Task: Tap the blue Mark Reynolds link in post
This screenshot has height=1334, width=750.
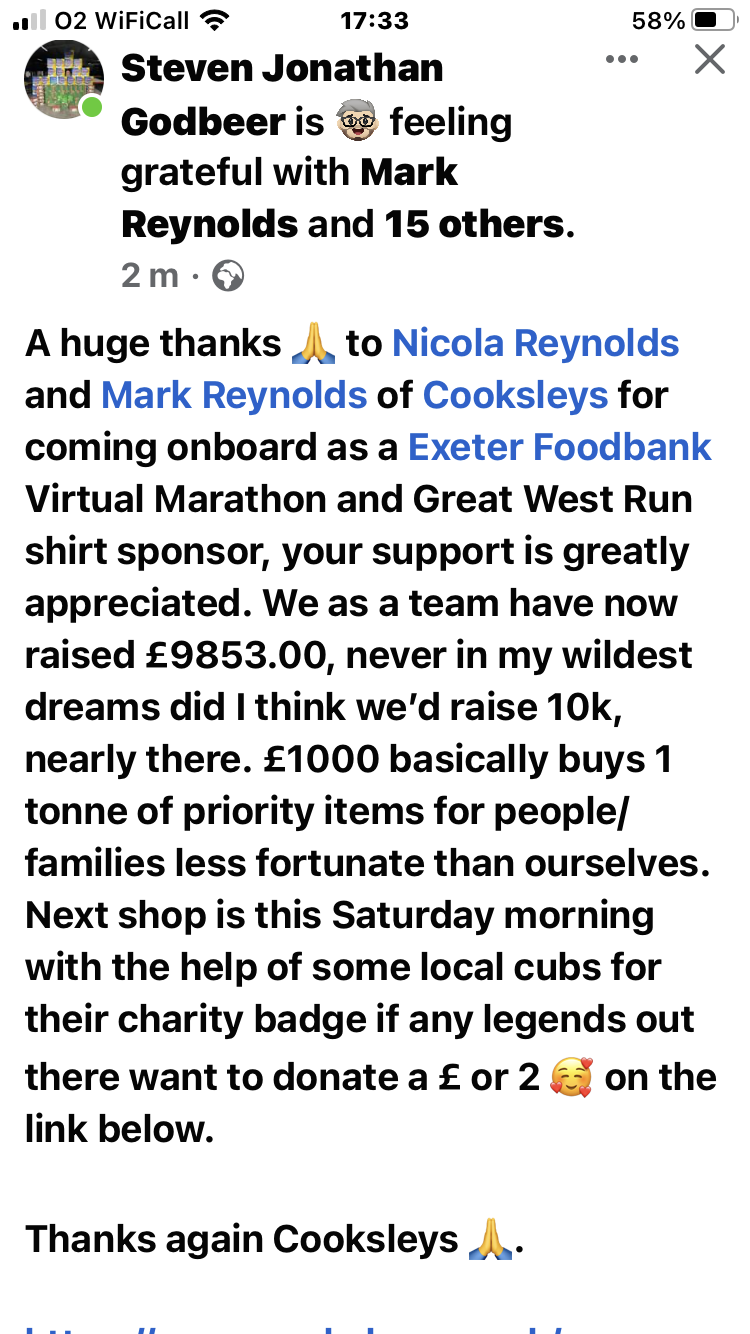Action: (234, 395)
